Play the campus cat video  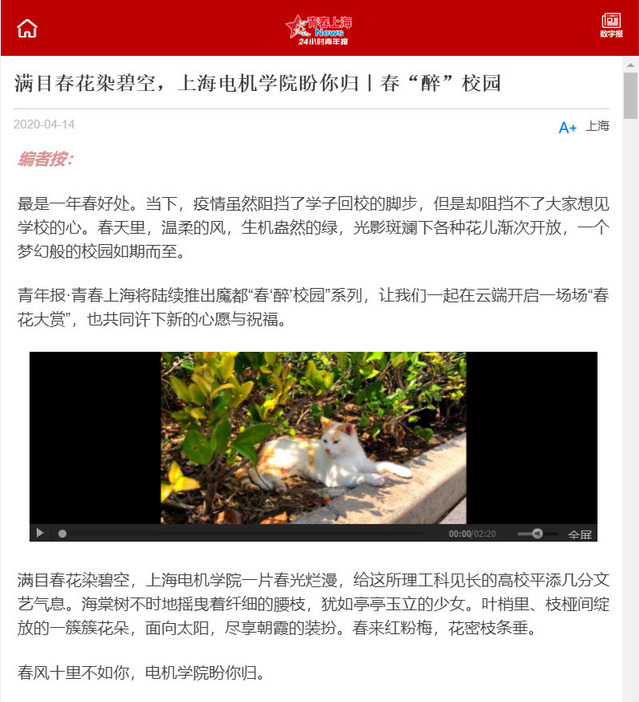point(41,533)
